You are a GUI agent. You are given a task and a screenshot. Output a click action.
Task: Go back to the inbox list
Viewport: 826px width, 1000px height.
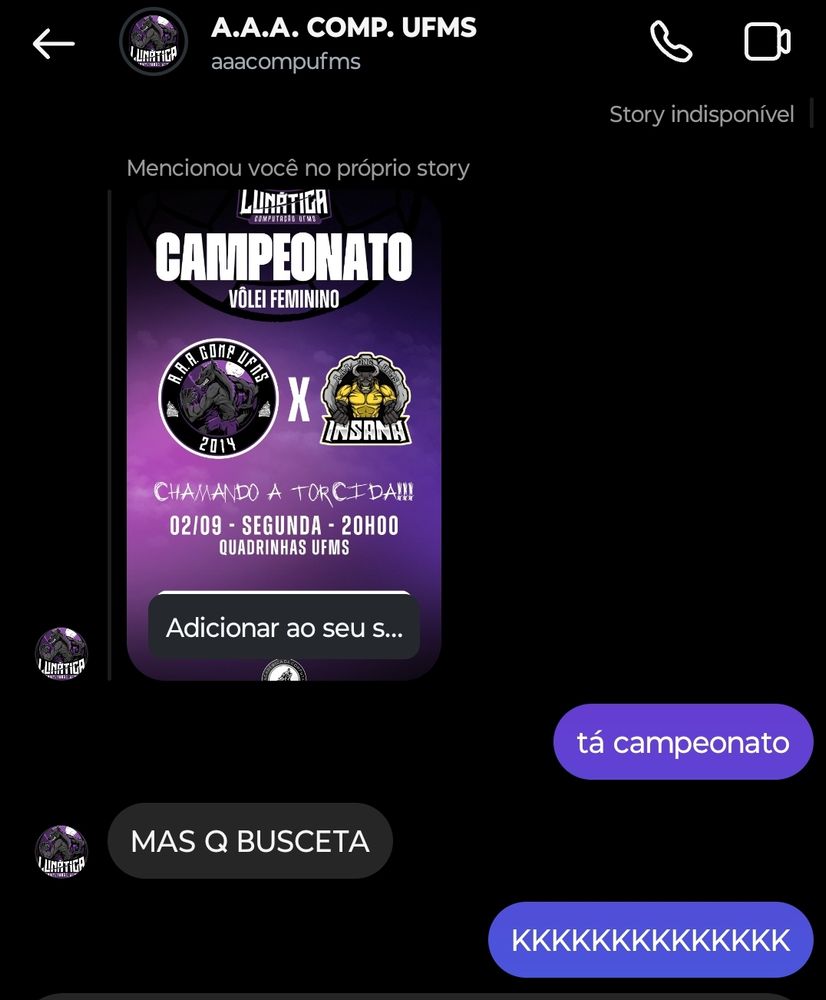point(53,43)
